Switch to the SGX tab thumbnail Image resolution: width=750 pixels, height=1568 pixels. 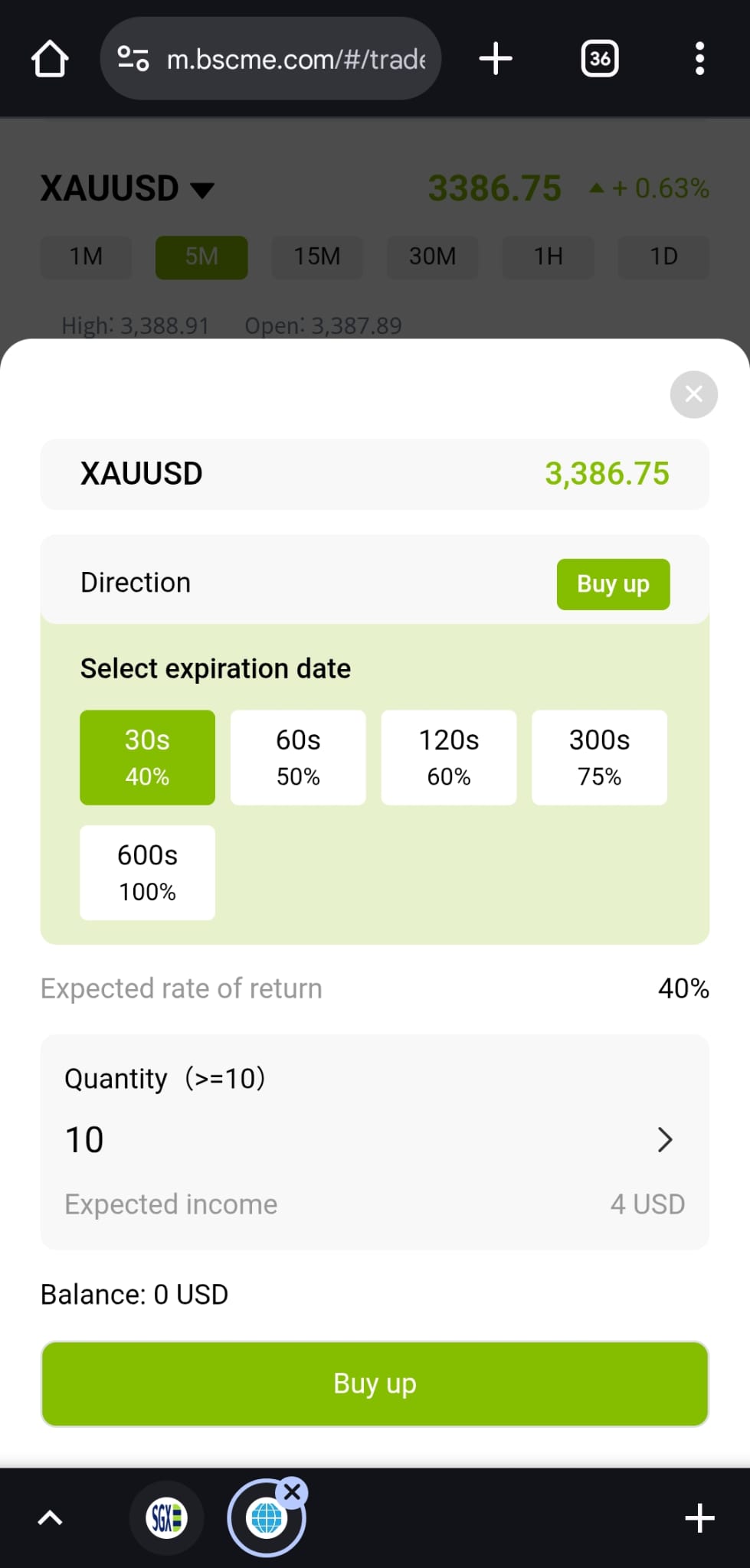(x=167, y=1517)
